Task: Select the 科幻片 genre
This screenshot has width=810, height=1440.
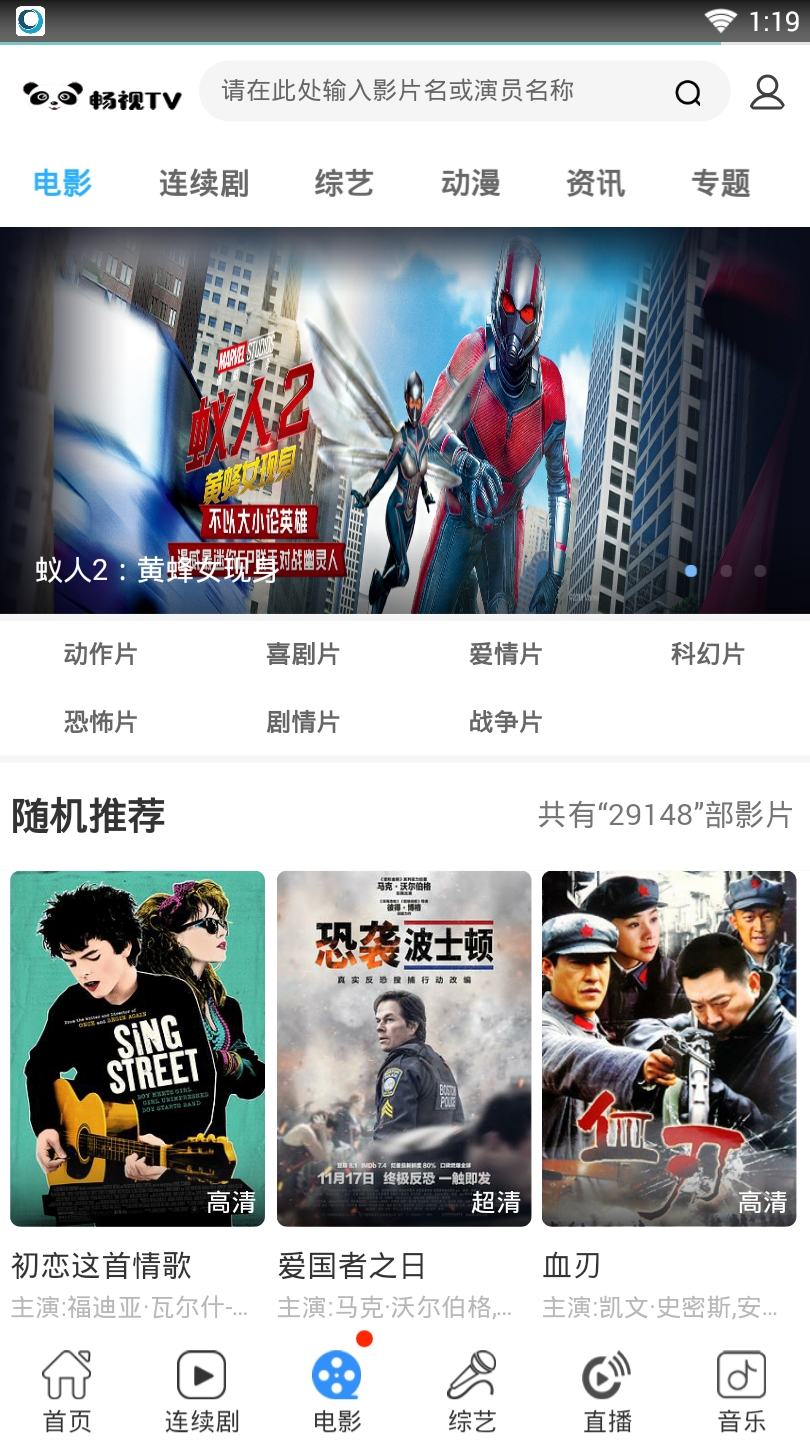Action: click(x=707, y=655)
